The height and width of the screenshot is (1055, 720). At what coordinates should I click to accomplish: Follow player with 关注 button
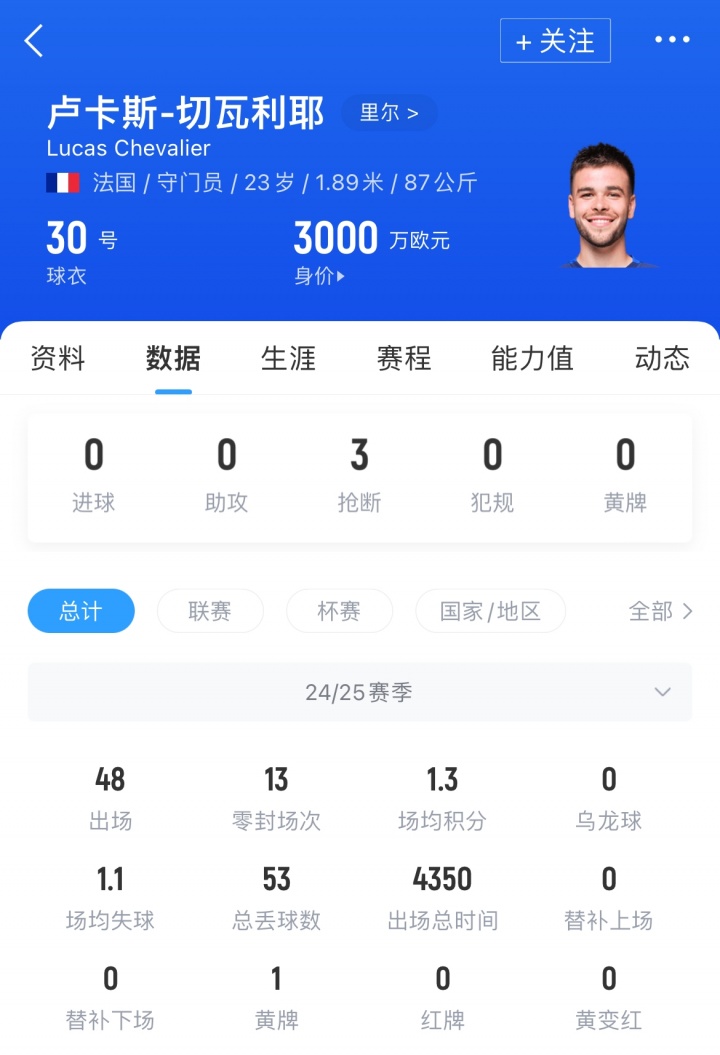tap(555, 41)
